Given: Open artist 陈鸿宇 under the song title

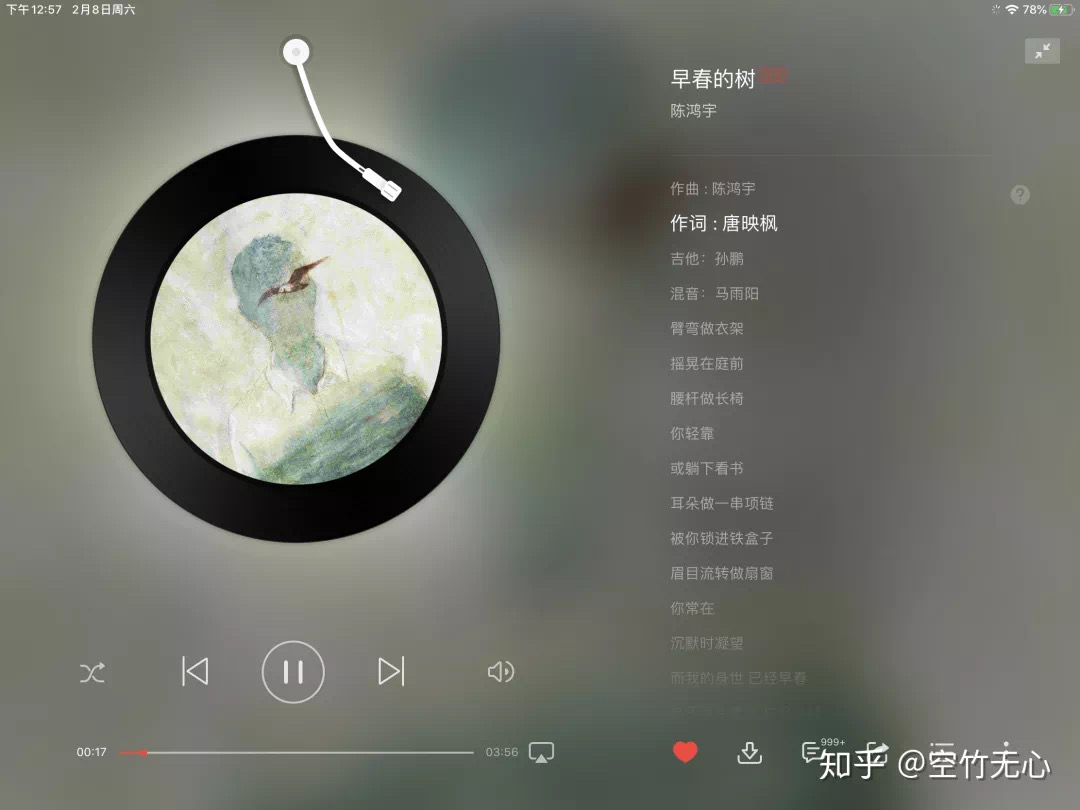Looking at the screenshot, I should coord(693,111).
